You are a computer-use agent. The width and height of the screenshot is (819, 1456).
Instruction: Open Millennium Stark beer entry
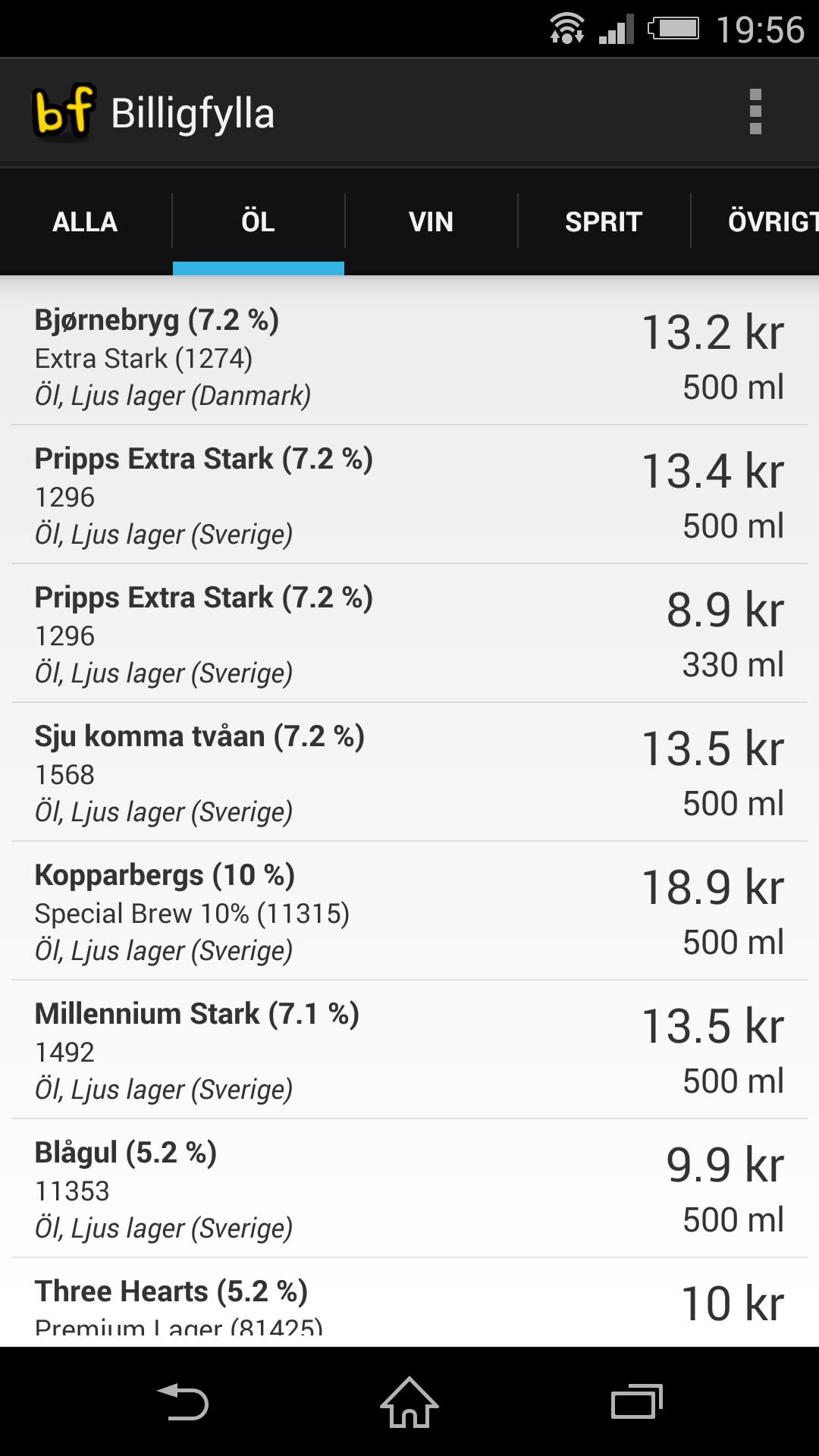point(409,1050)
